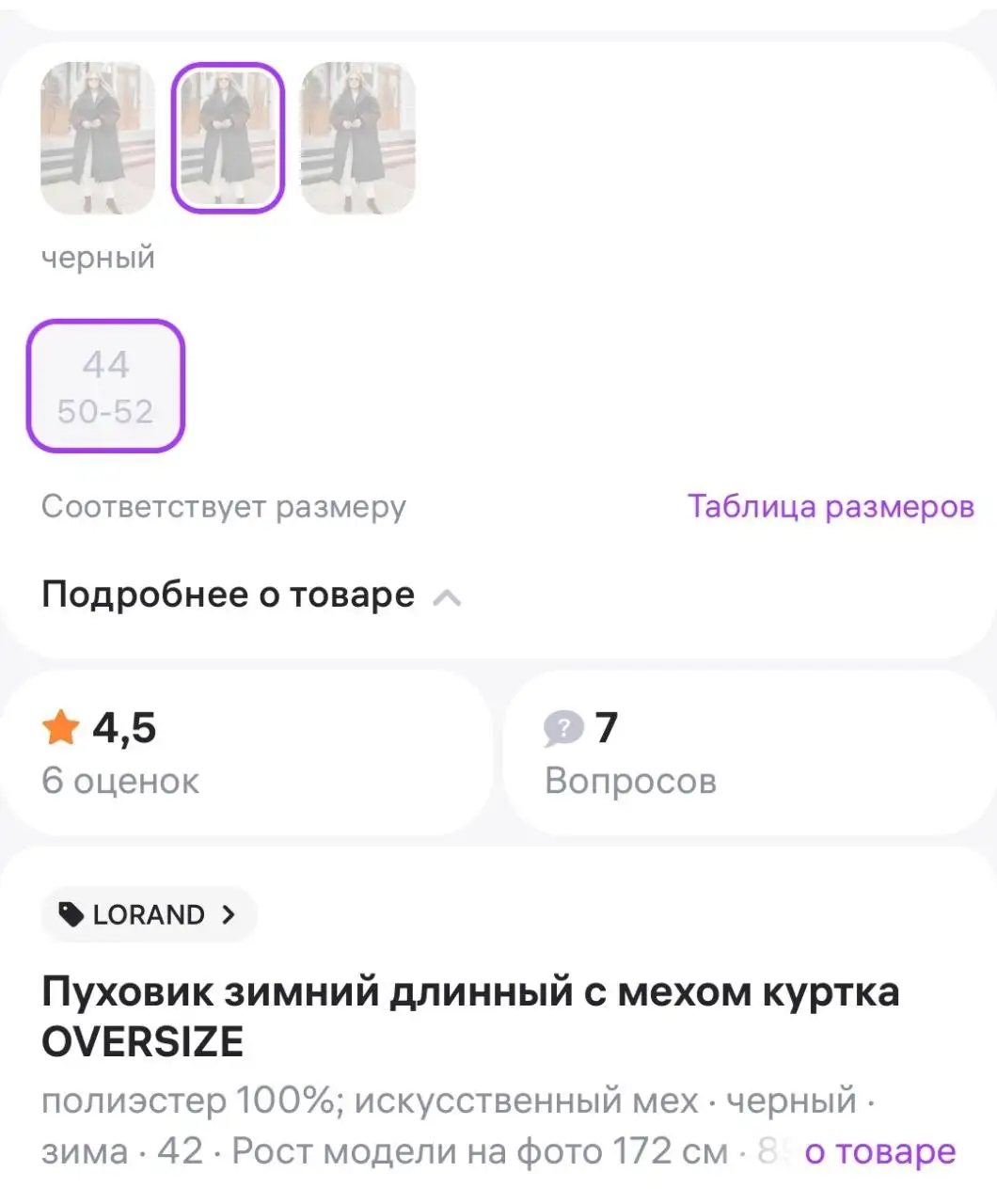Click the black tag icon beside LORAND

pos(70,913)
